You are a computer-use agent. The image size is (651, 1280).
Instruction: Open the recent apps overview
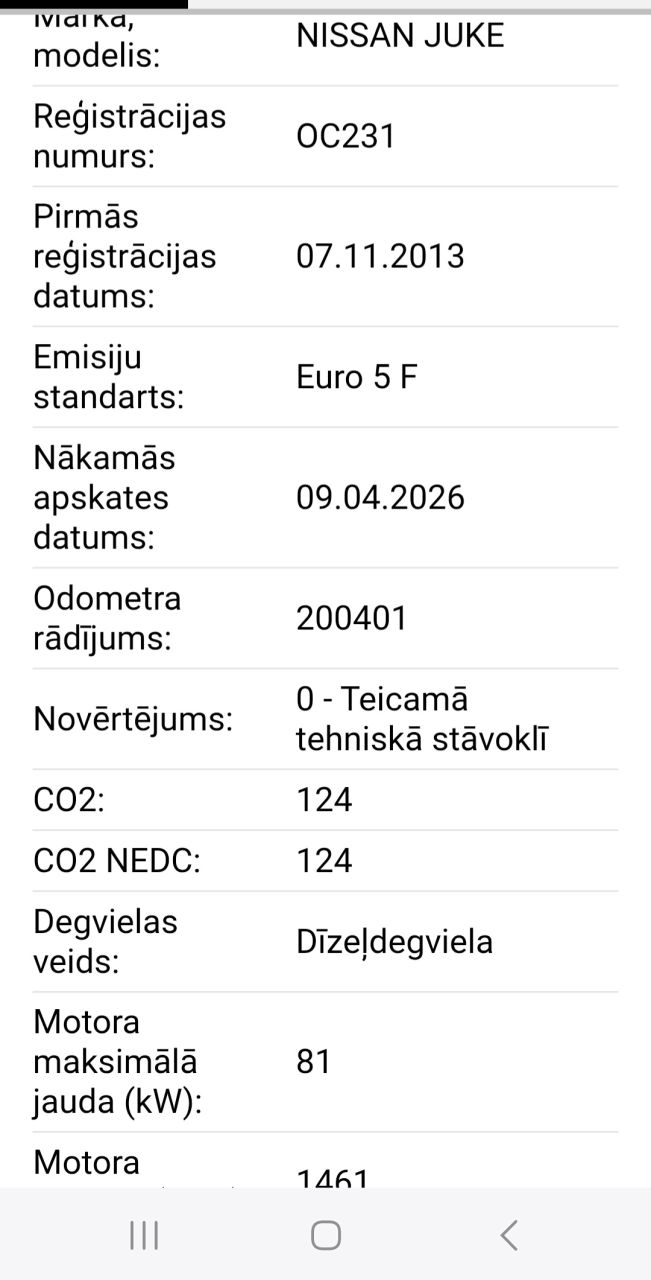[x=144, y=1235]
